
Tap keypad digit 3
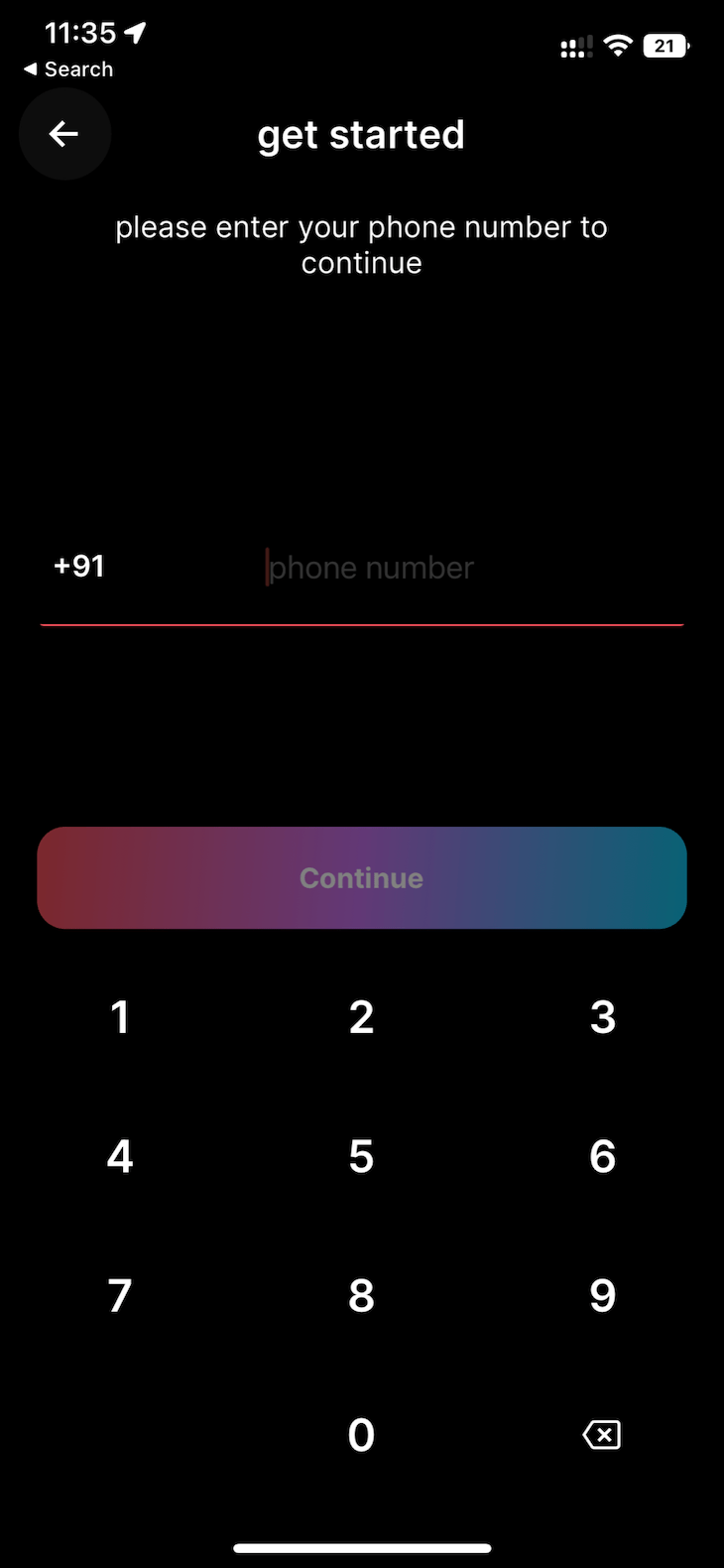coord(602,1016)
